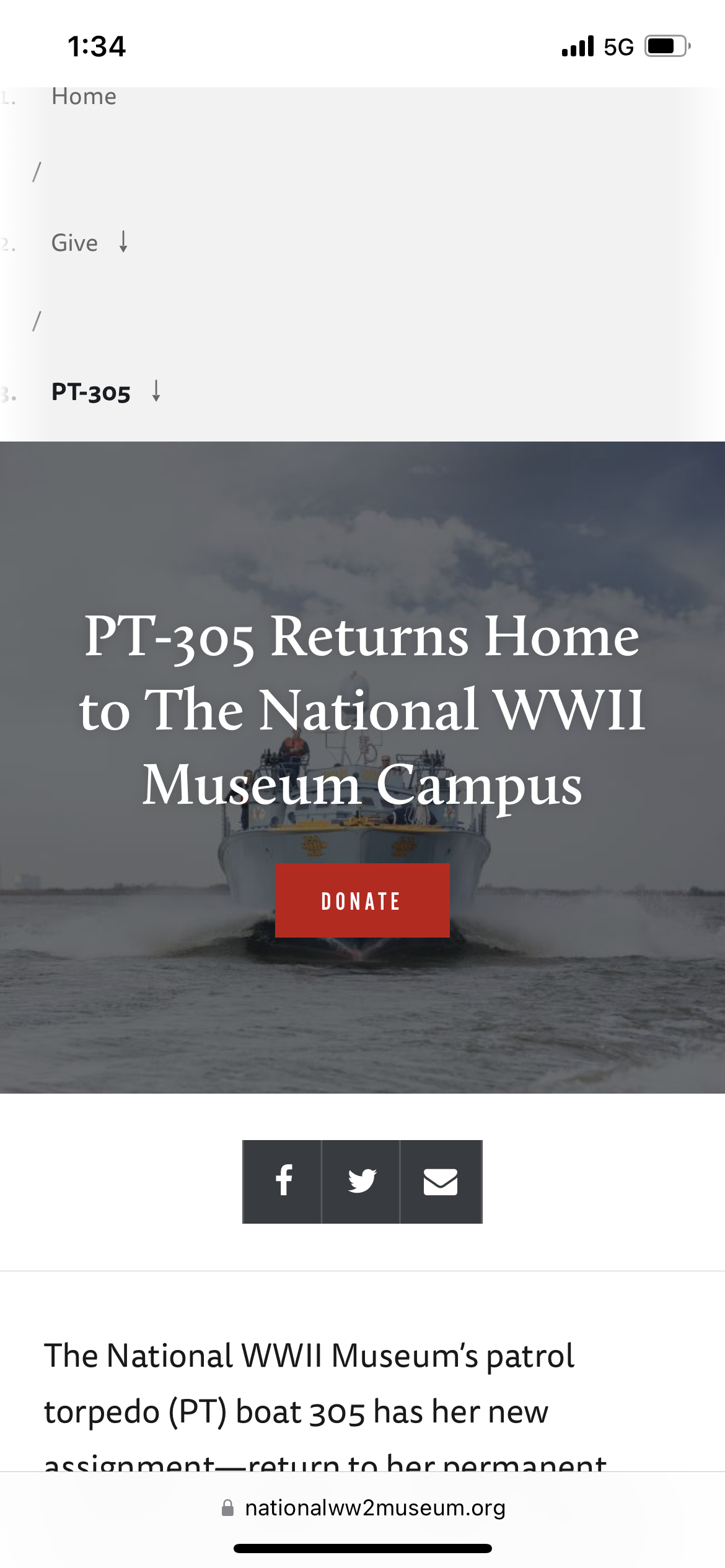Image resolution: width=725 pixels, height=1568 pixels.
Task: Tap the nationalww2museum.org address bar
Action: (362, 1508)
